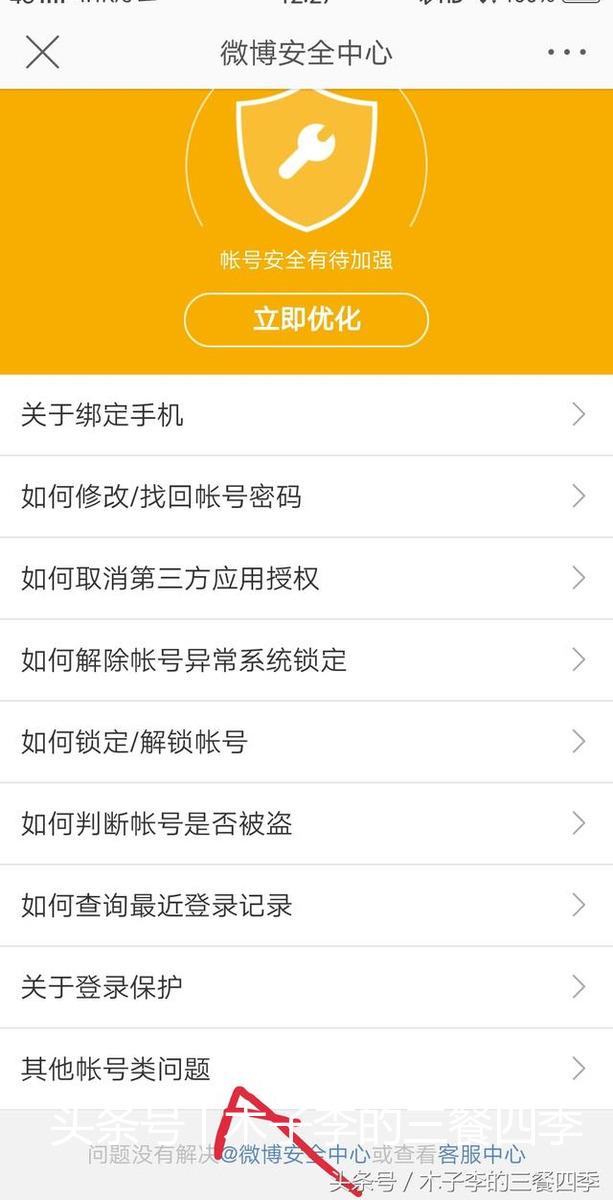The height and width of the screenshot is (1200, 613).
Task: Open 如何判断帐号是否被盗
Action: [x=306, y=824]
